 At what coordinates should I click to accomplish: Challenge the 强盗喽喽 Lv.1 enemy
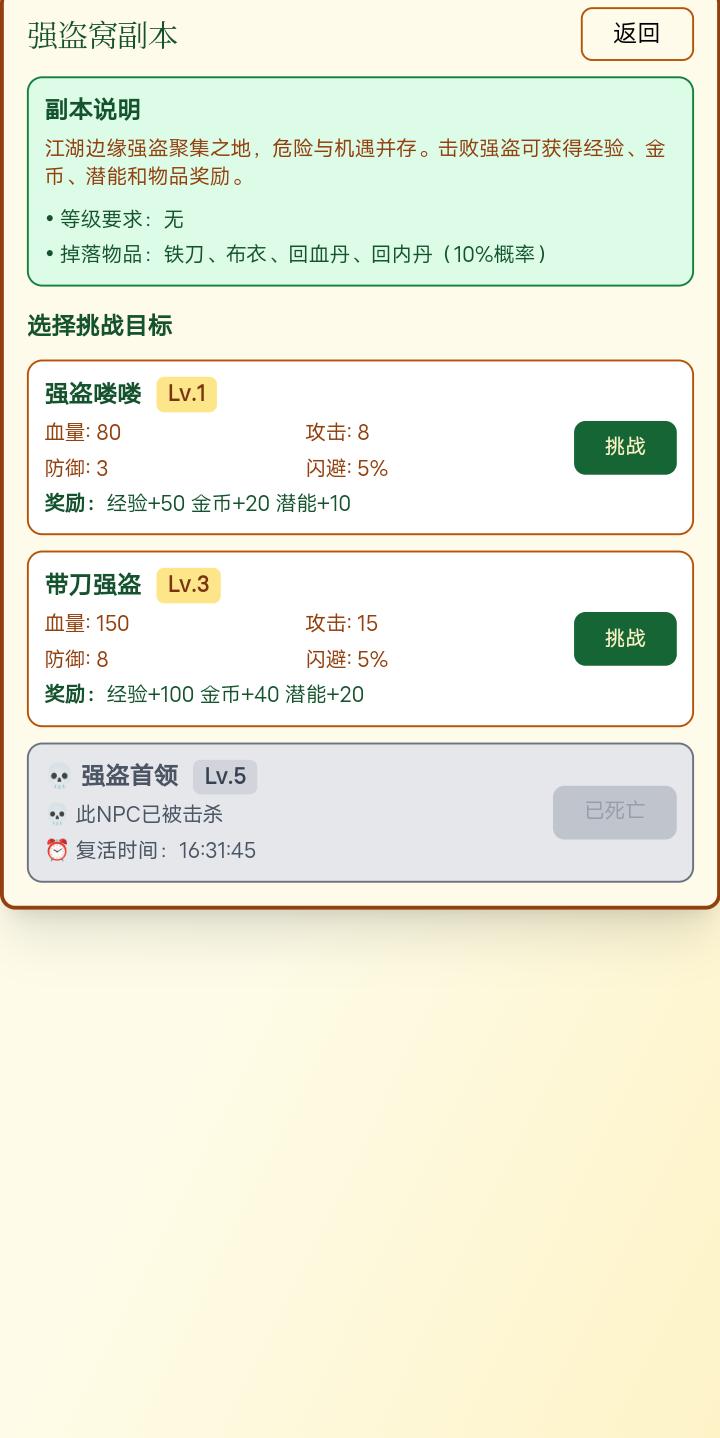(625, 447)
